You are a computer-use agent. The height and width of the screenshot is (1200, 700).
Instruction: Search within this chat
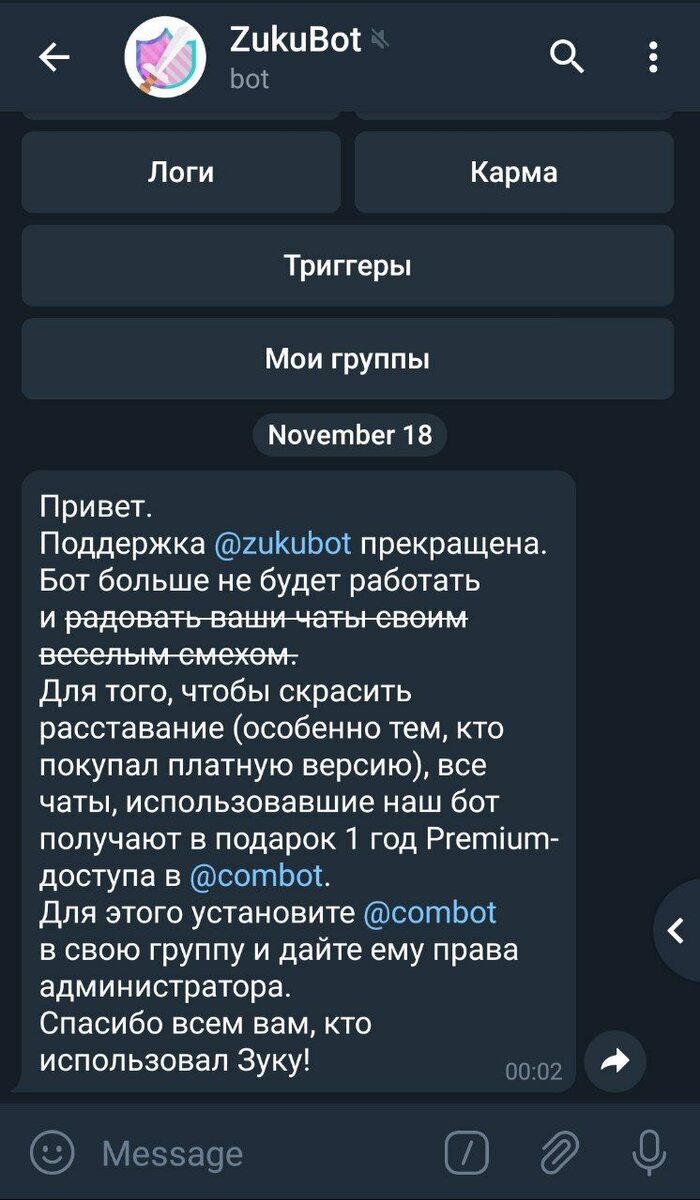[567, 58]
